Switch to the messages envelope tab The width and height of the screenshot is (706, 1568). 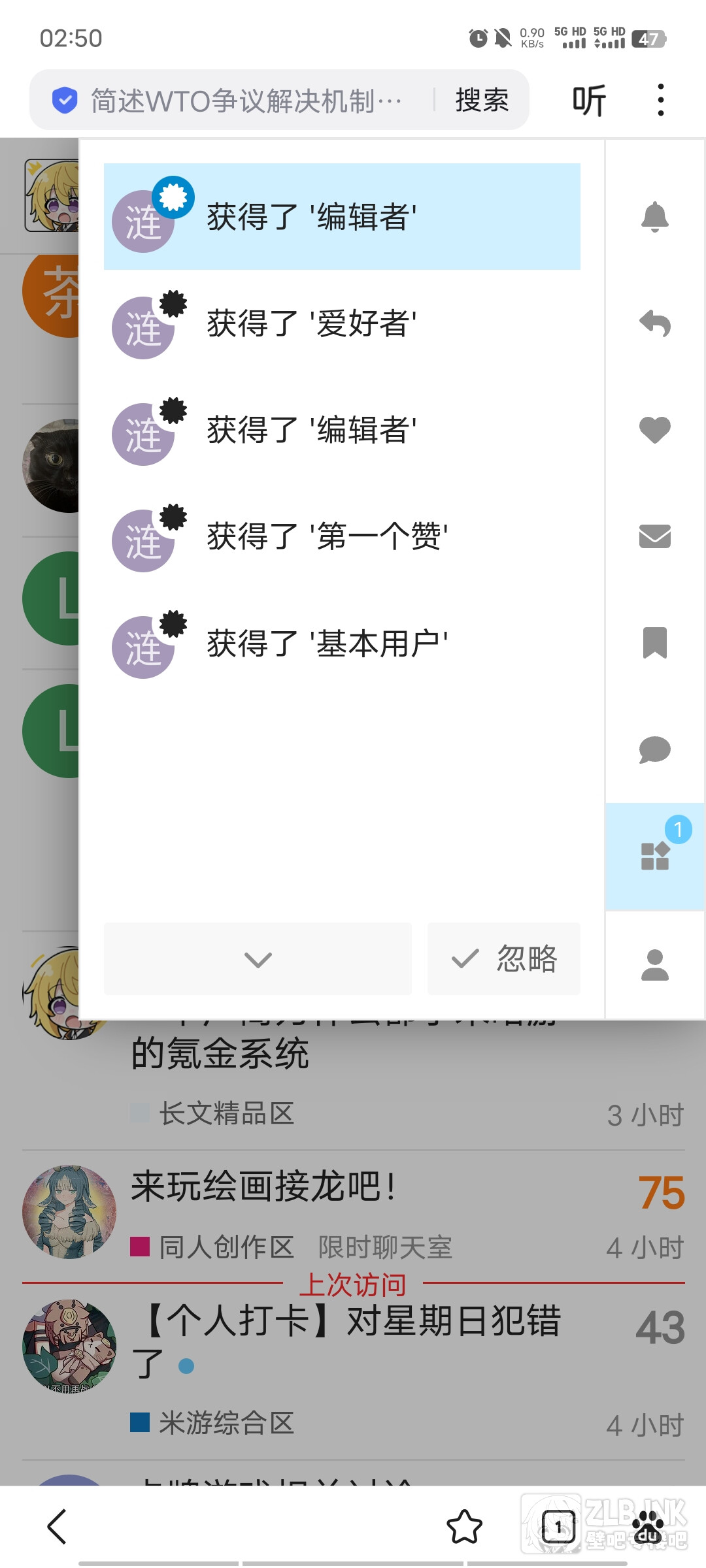tap(654, 536)
